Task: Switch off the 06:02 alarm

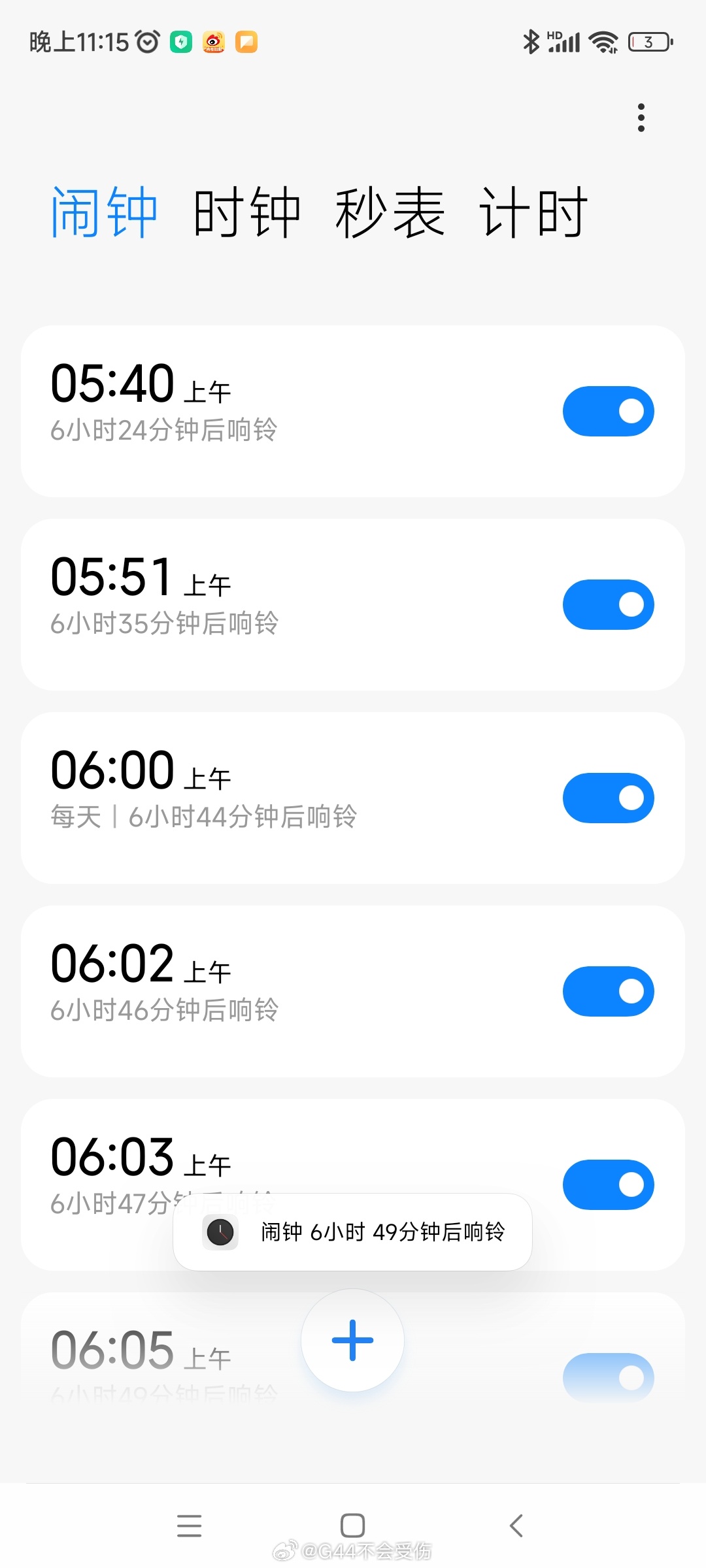Action: point(608,991)
